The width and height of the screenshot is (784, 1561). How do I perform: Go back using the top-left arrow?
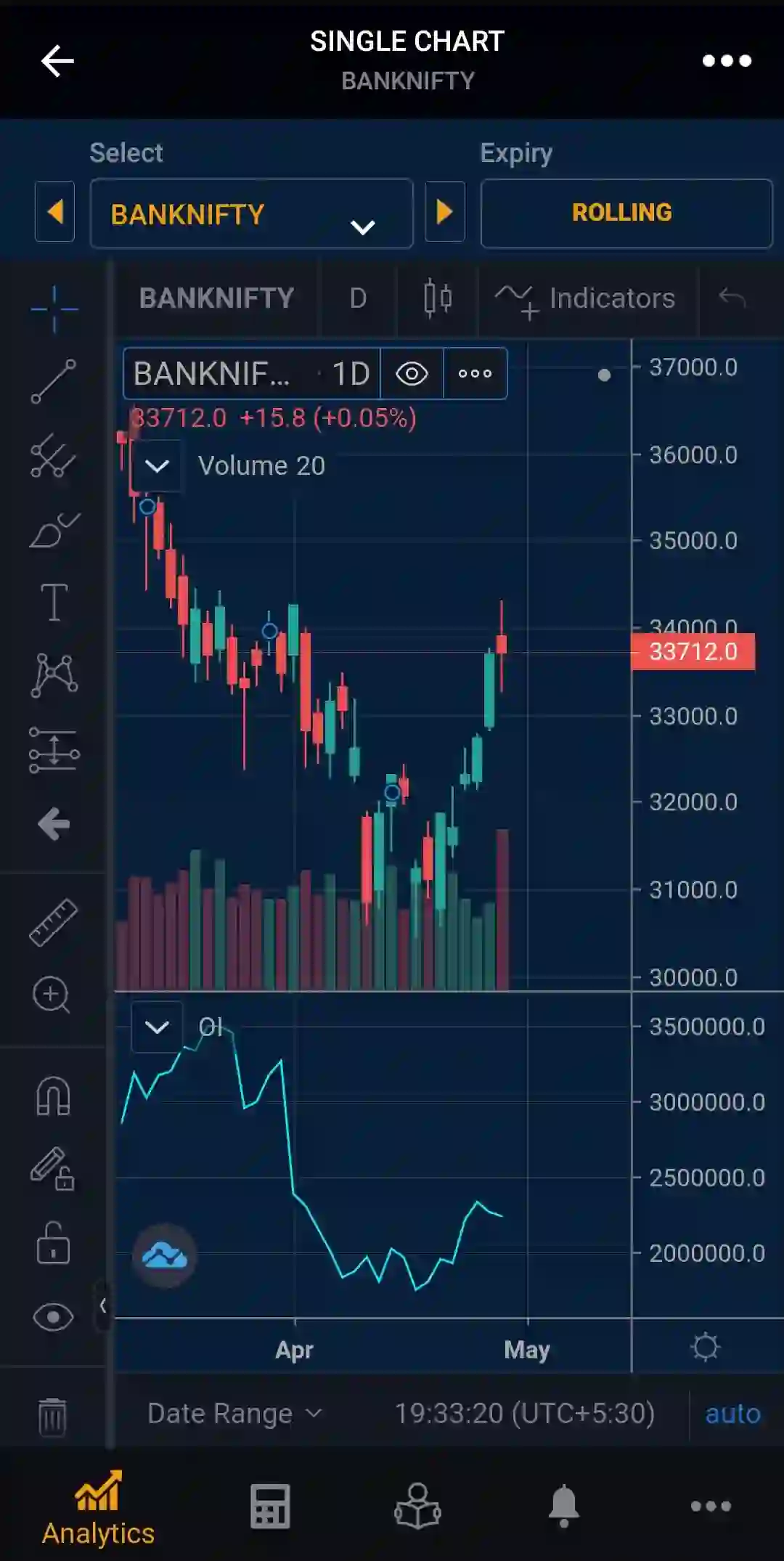pos(57,61)
